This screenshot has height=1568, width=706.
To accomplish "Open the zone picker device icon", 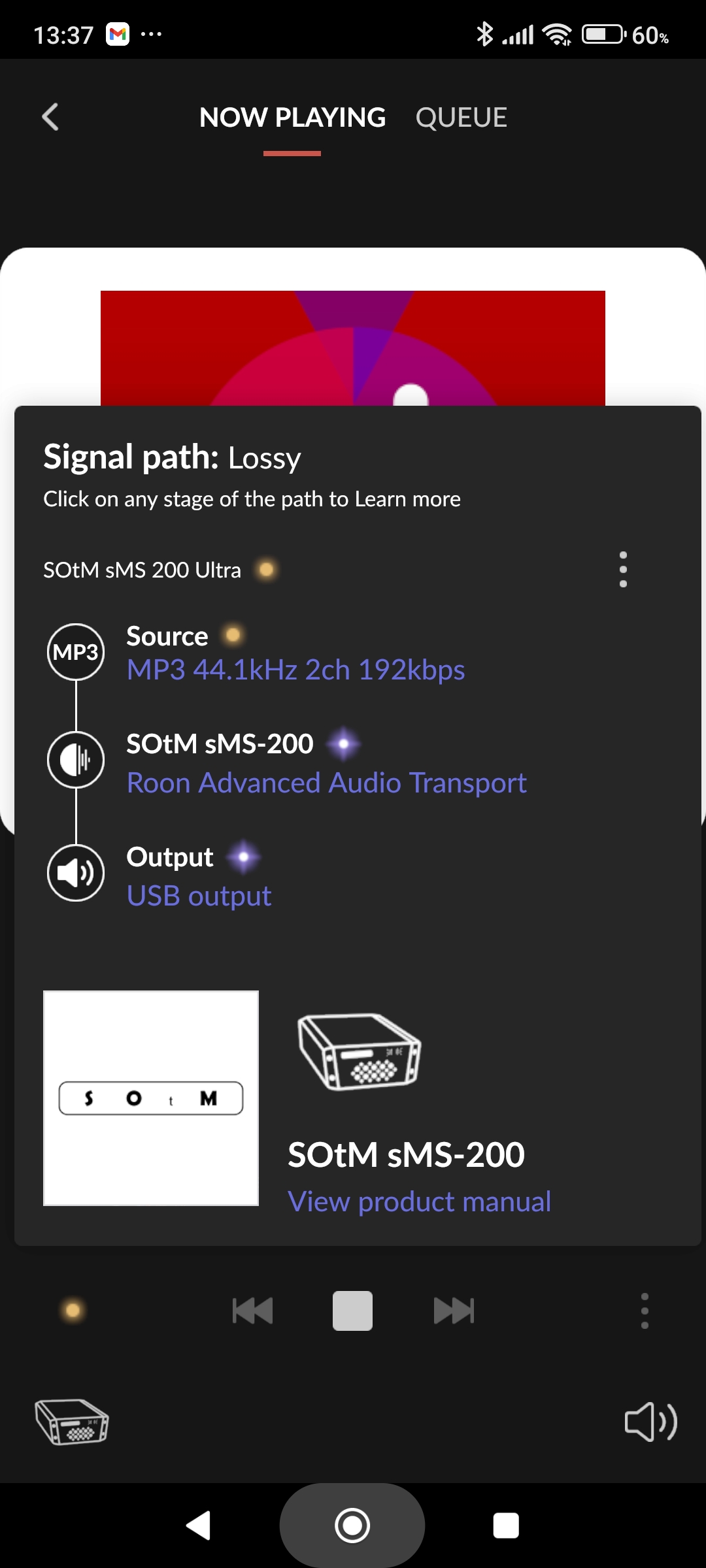I will [x=71, y=1422].
